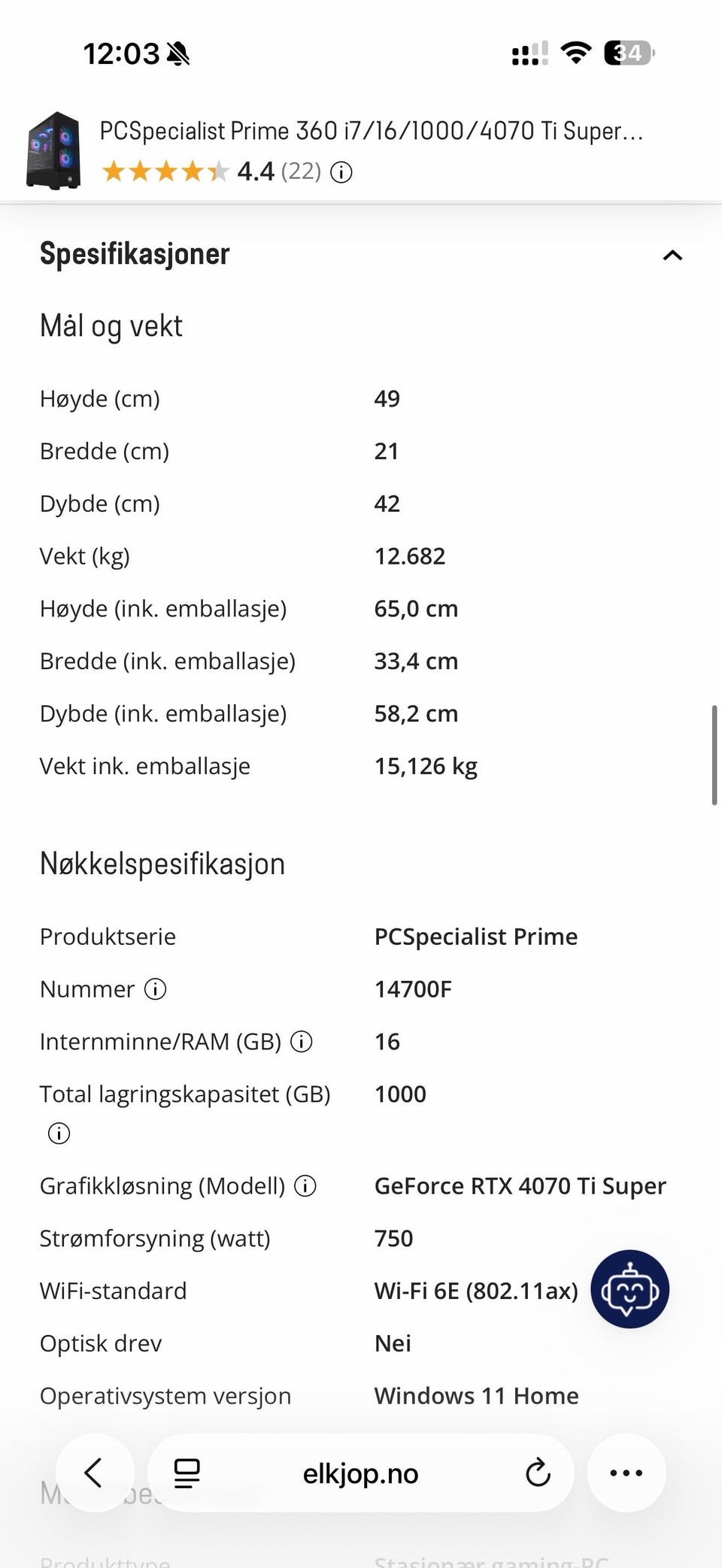722x1568 pixels.
Task: Show info for Grafikkløsning (Modell)
Action: pos(305,1186)
